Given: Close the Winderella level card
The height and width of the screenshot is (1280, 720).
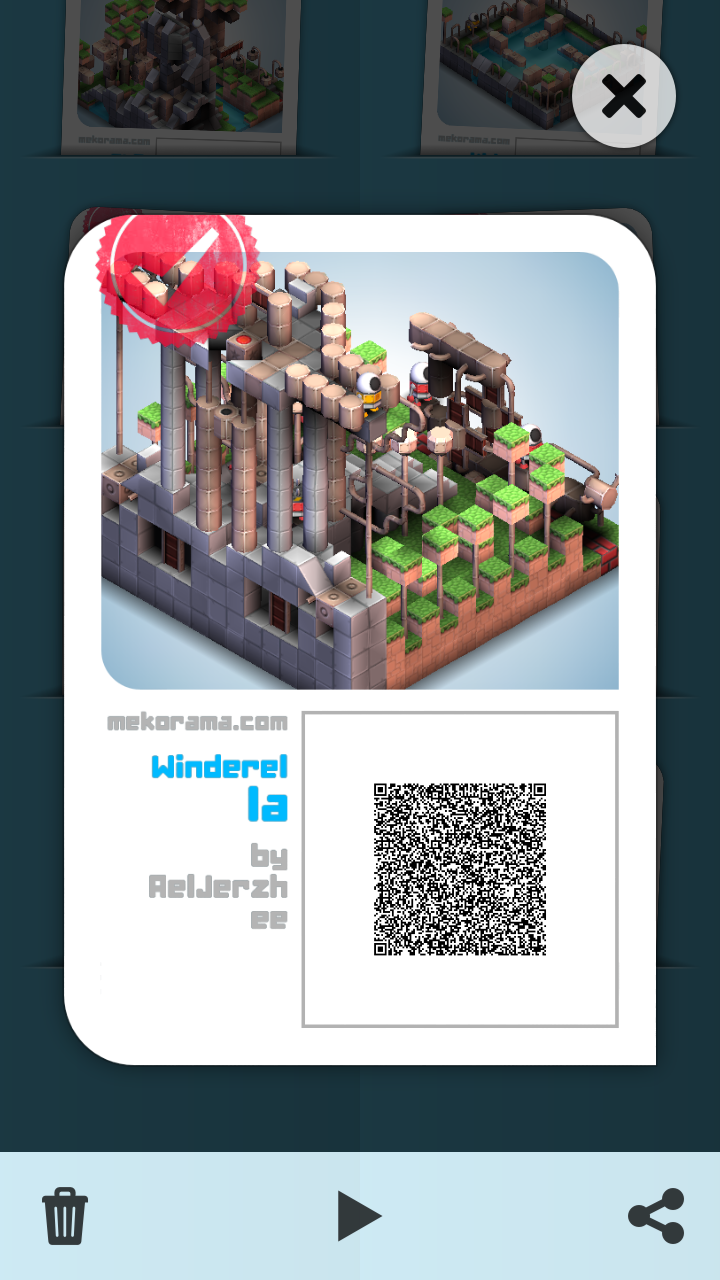Looking at the screenshot, I should 624,97.
